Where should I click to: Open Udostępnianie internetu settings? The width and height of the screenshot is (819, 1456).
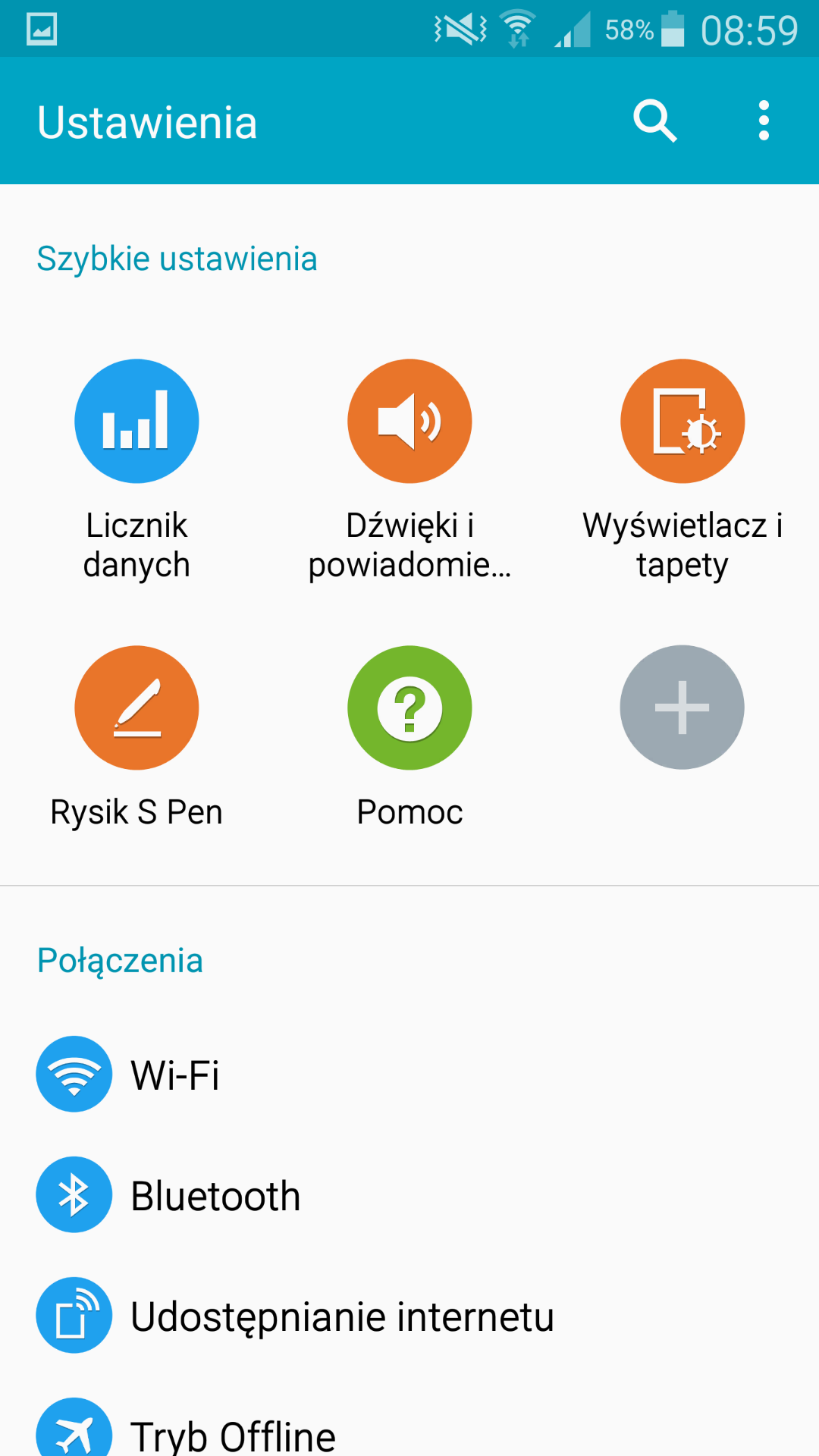point(341,1316)
